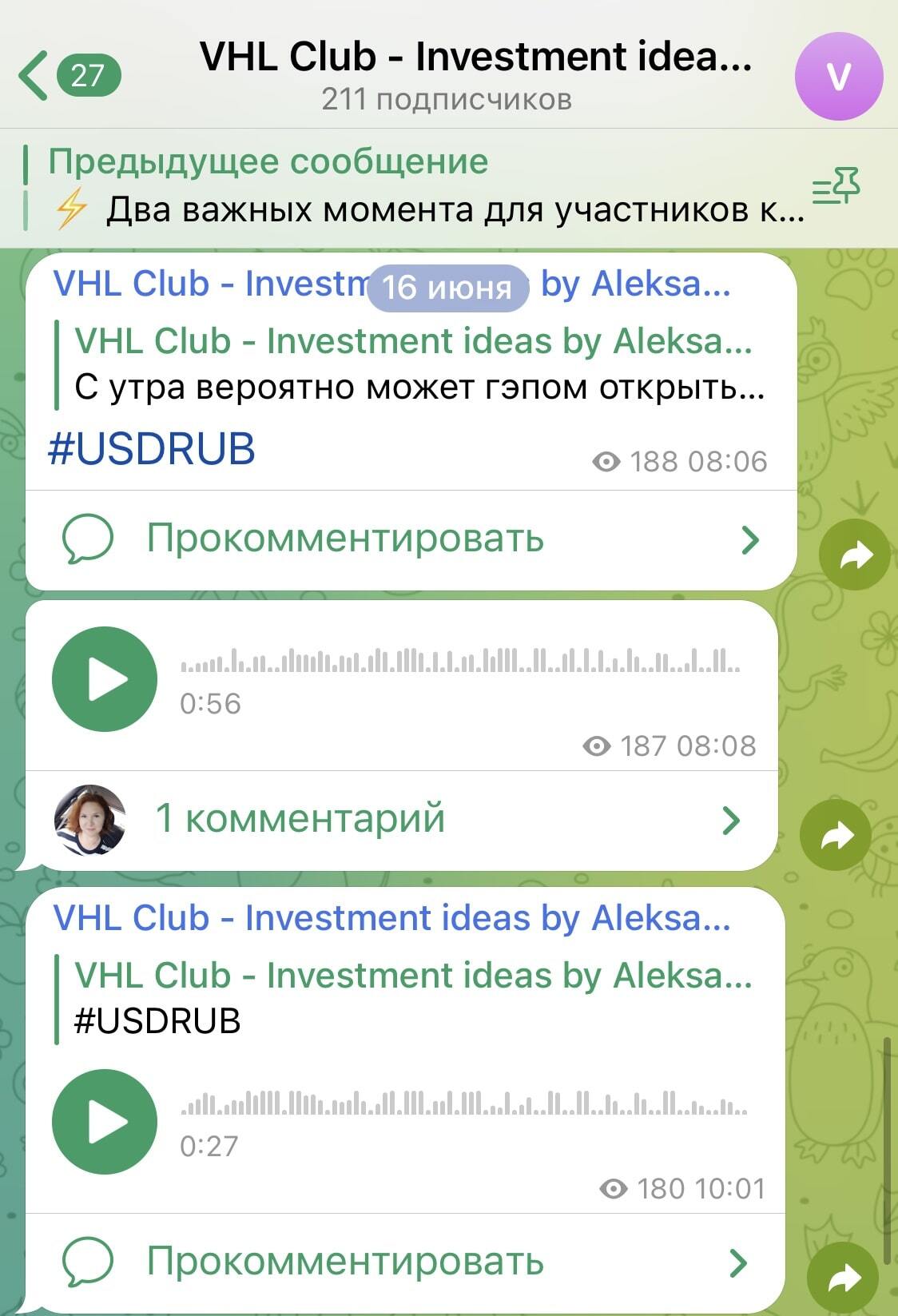Viewport: 898px width, 1316px height.
Task: Show the pinned messages list icon
Action: click(x=836, y=187)
